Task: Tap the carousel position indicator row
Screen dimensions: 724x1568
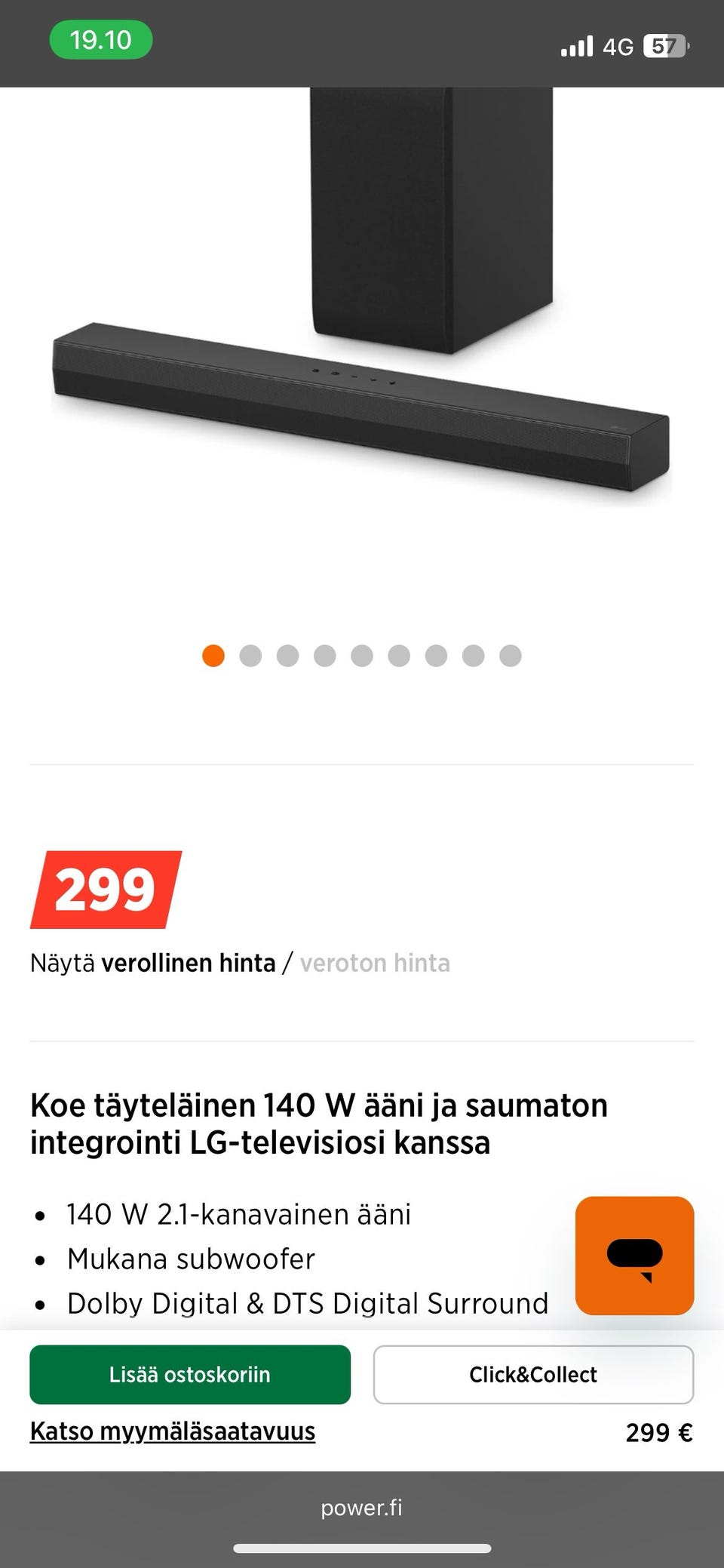Action: point(363,656)
